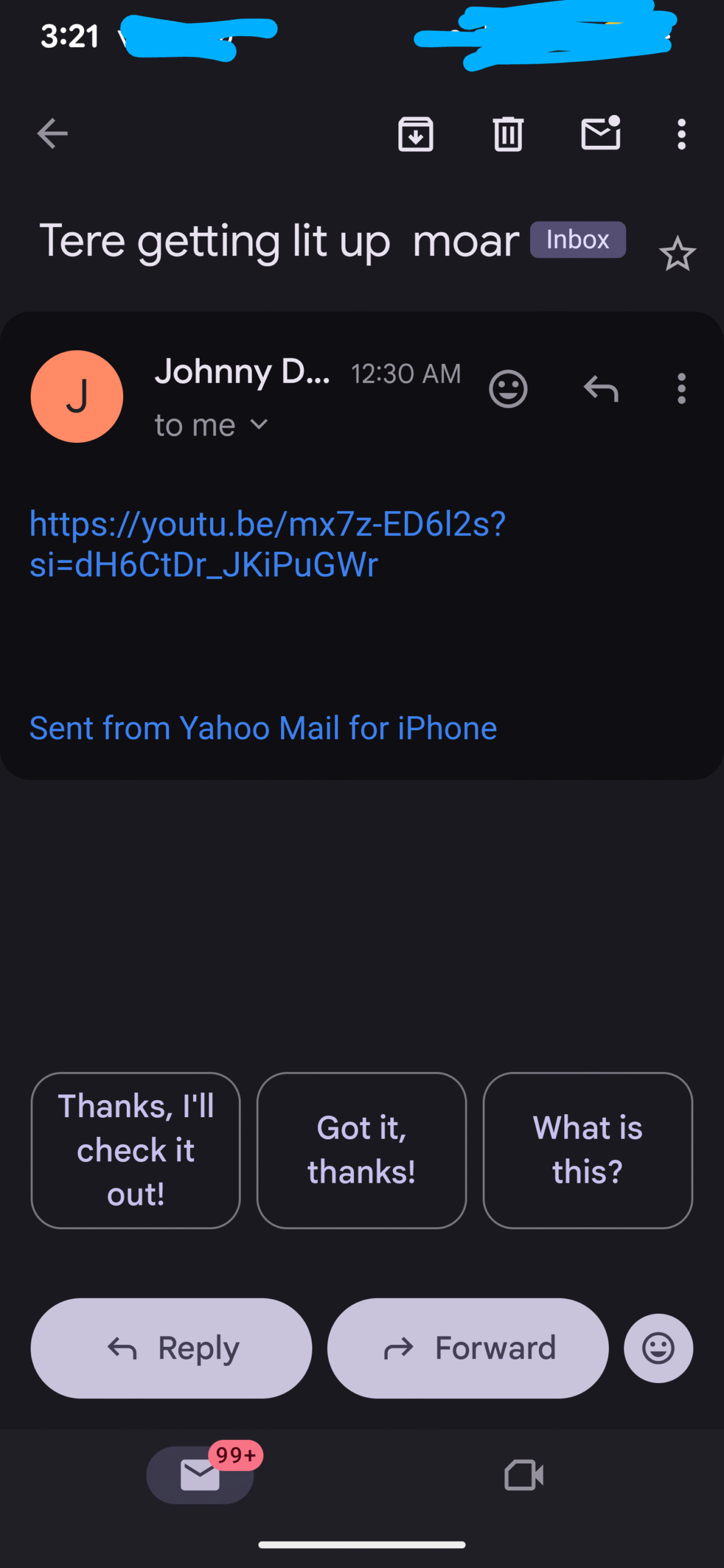Viewport: 724px width, 1568px height.
Task: Go back to the inbox list
Action: pyautogui.click(x=52, y=134)
